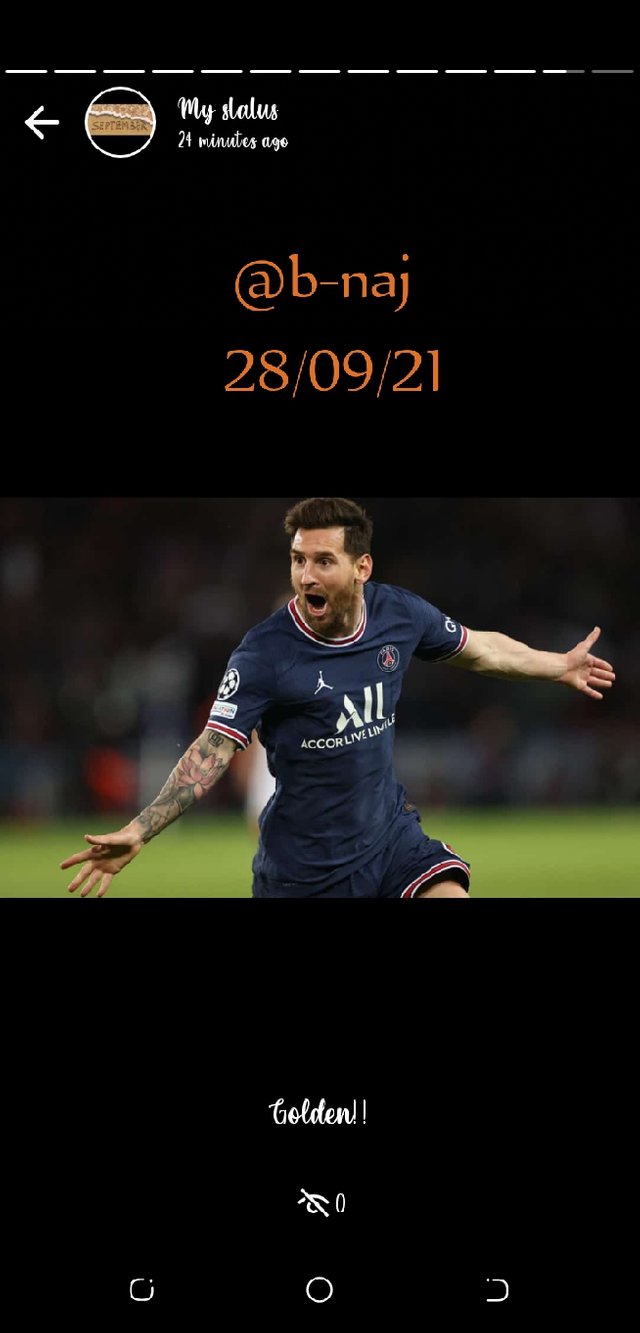Go back from the status viewer

pos(42,123)
